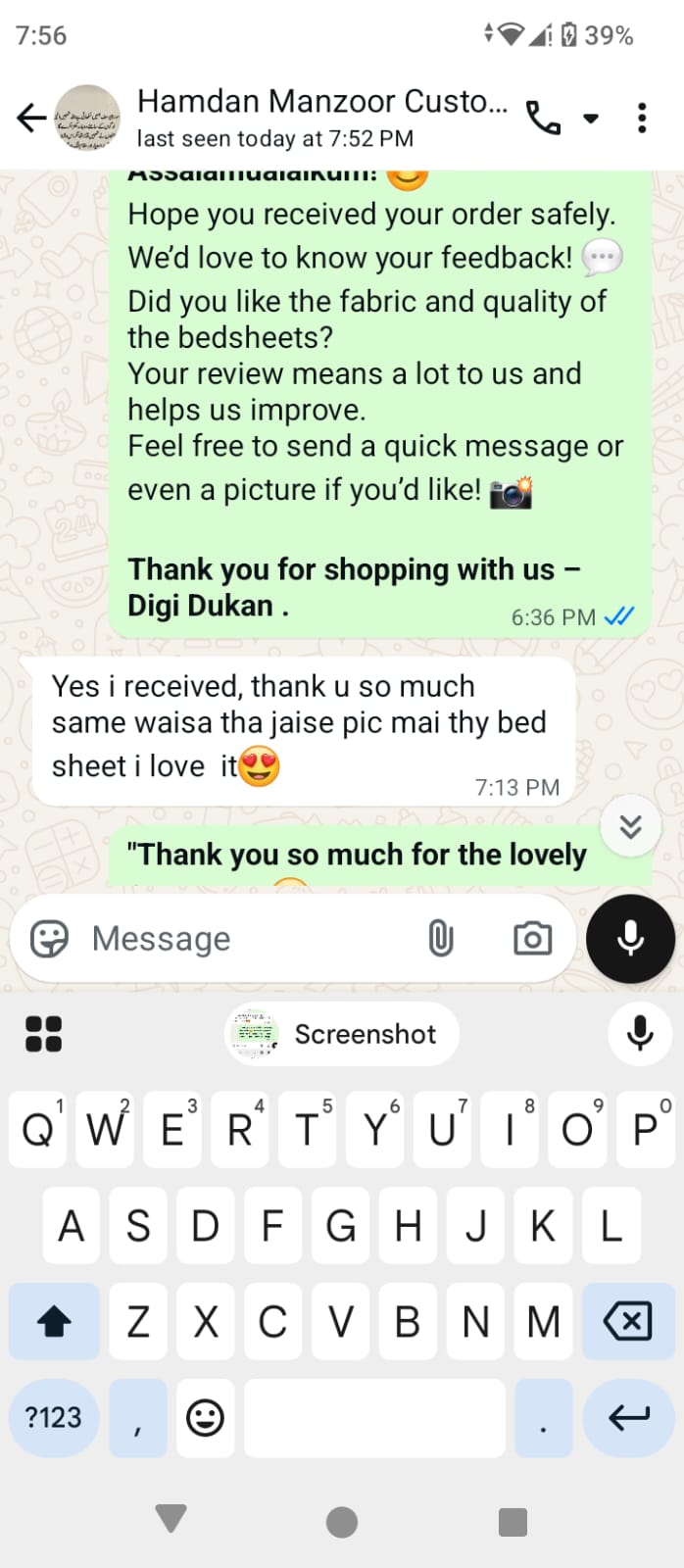Image resolution: width=684 pixels, height=1568 pixels.
Task: Start keyboard voice typing
Action: point(640,1034)
